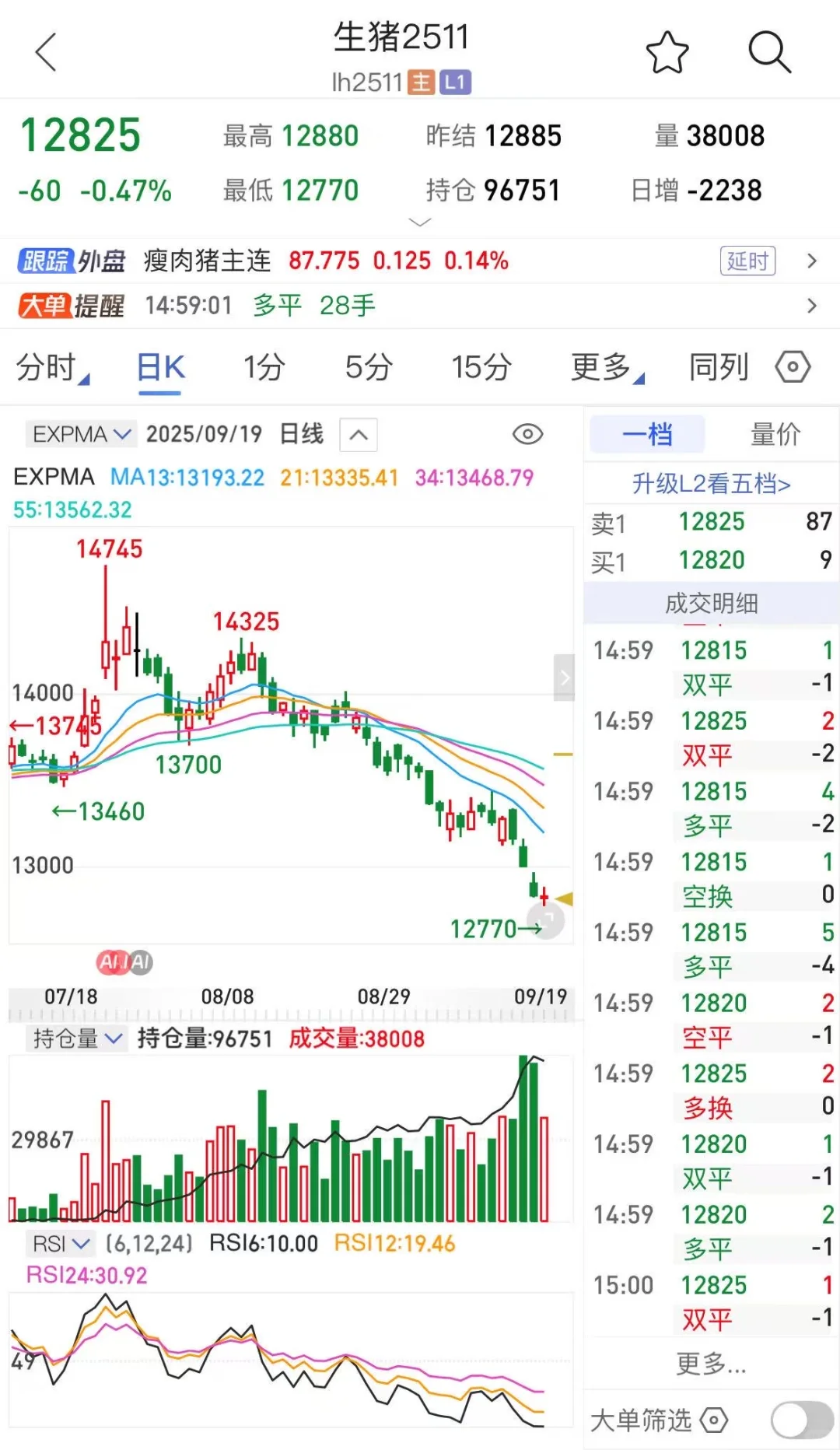Show the 5分 chart
Viewport: 840px width, 1450px height.
click(368, 367)
